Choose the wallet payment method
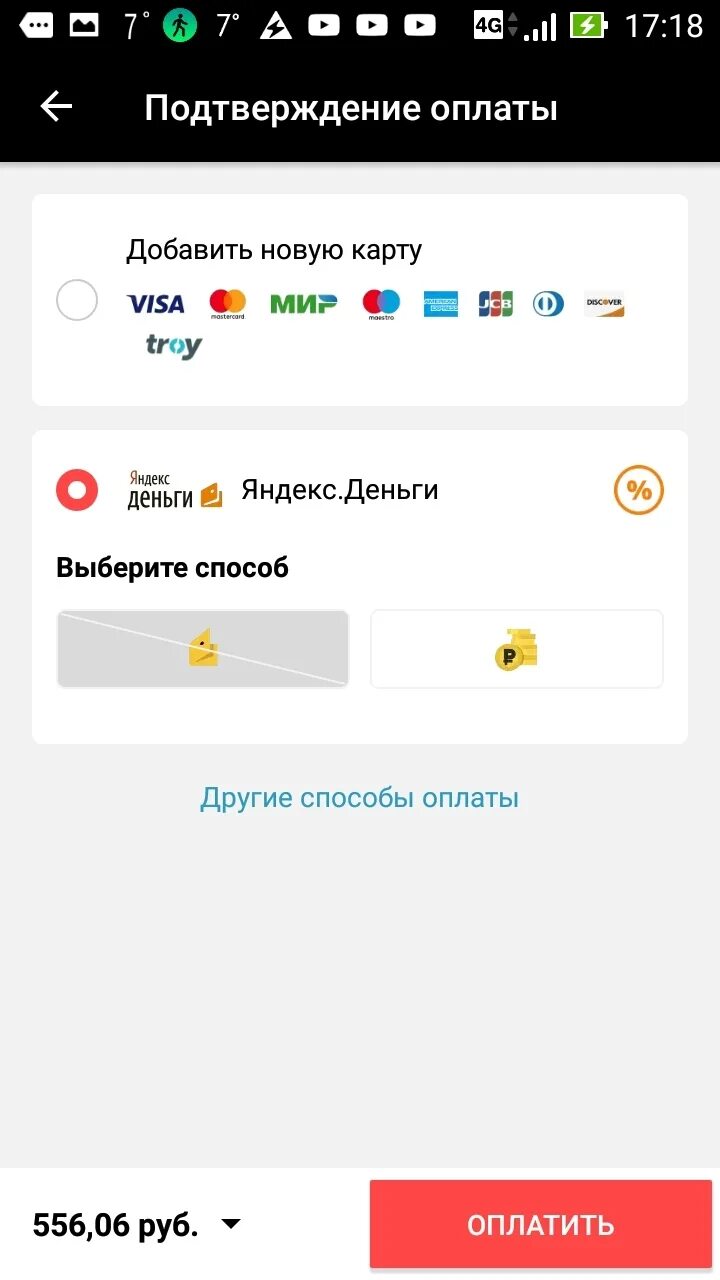Screen dimensions: 720x1280 click(203, 649)
